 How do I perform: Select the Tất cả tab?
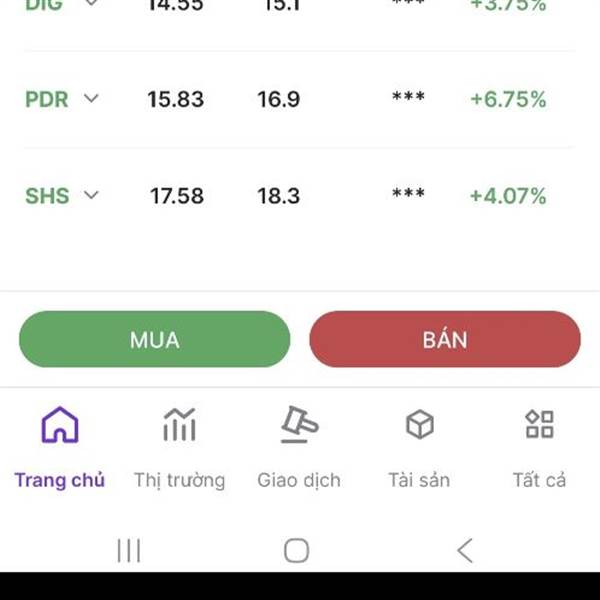tap(539, 447)
